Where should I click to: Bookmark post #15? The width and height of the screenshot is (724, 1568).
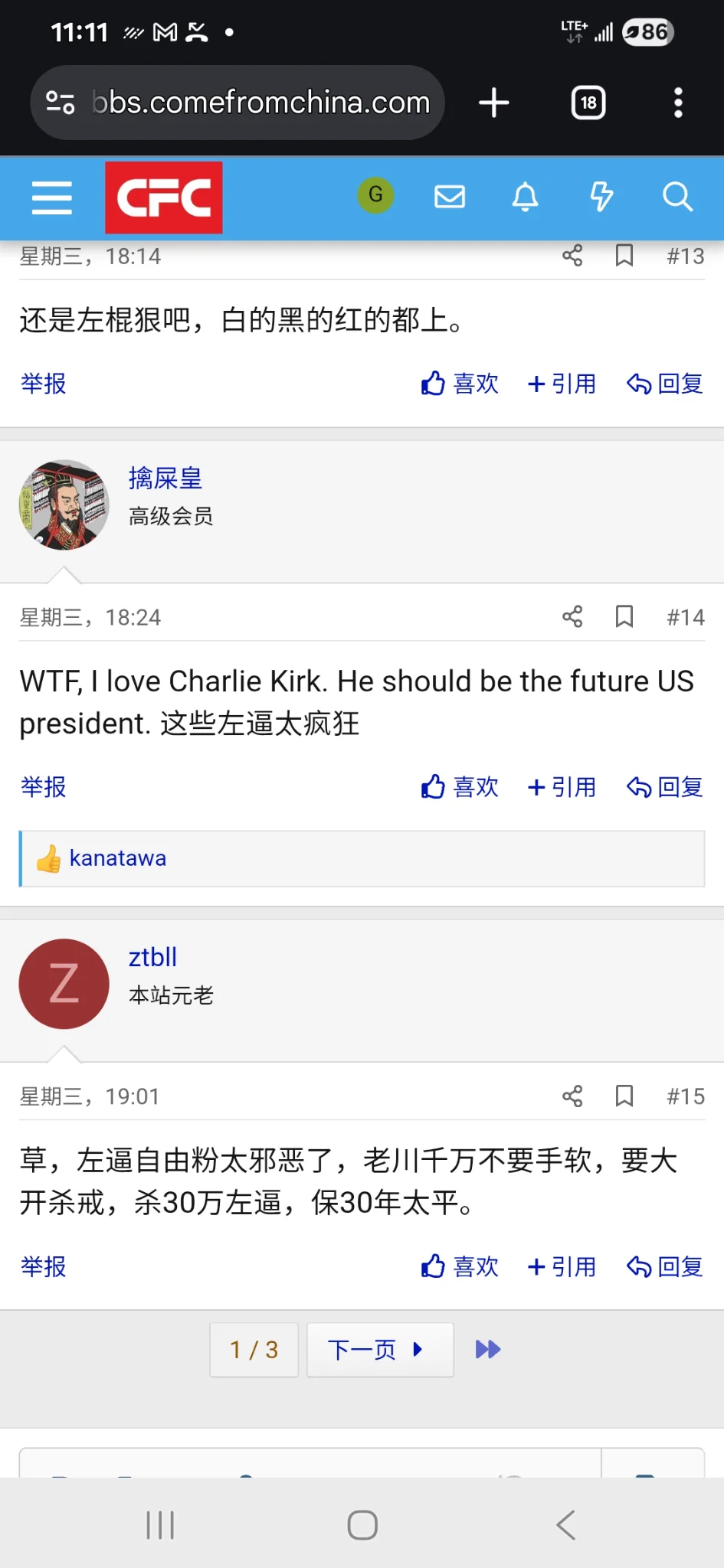click(624, 1096)
